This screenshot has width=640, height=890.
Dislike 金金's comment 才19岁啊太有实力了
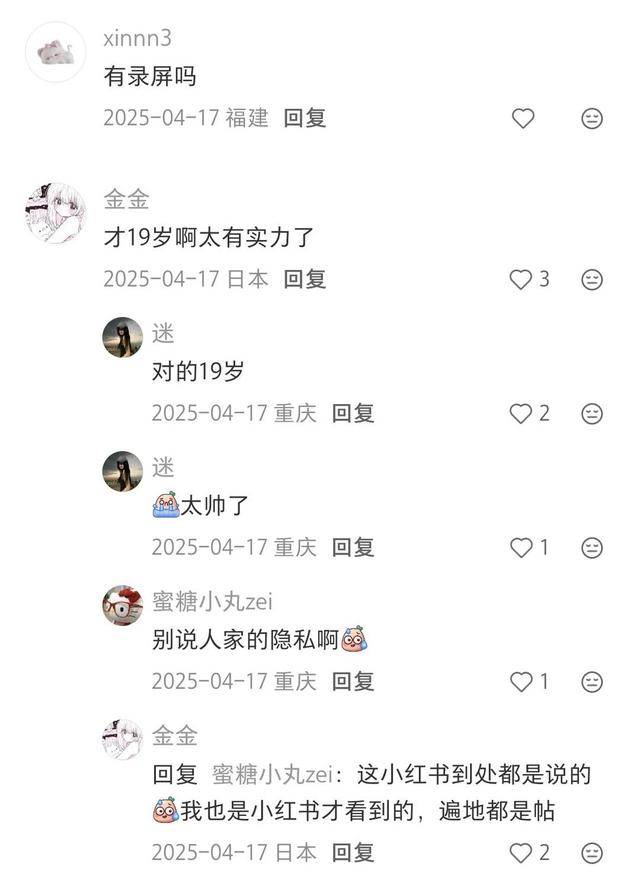592,279
